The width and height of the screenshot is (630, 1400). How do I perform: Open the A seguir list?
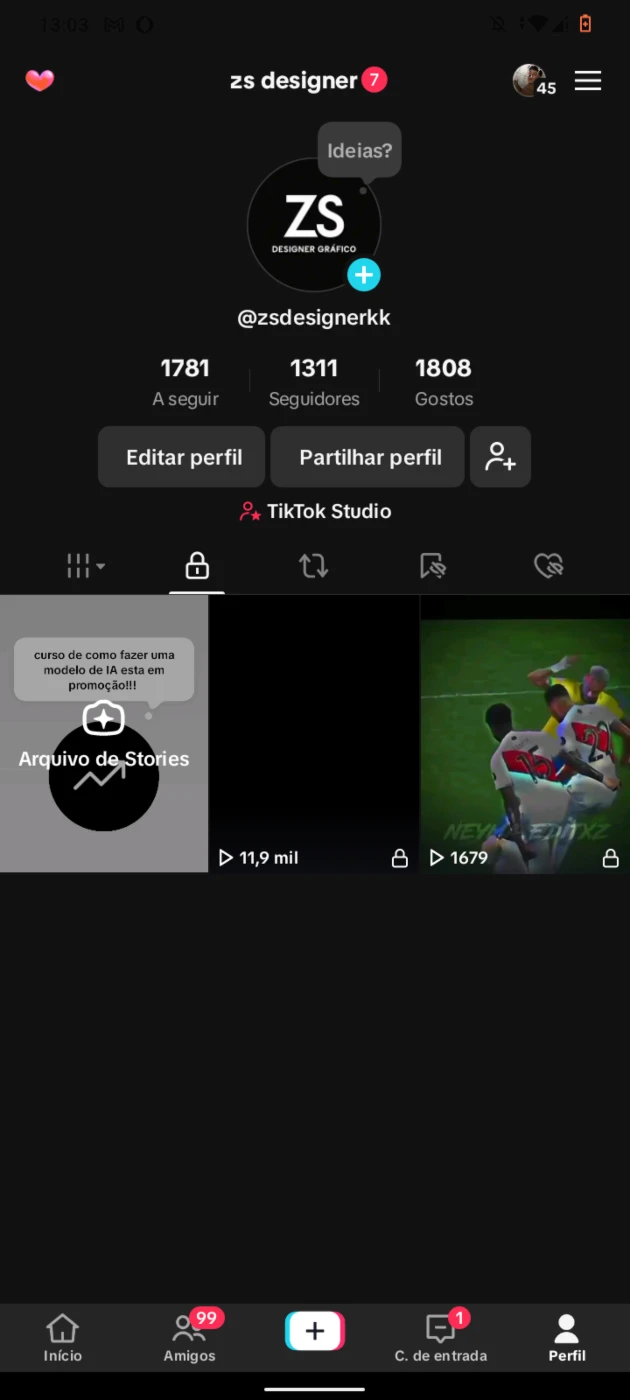[x=185, y=382]
